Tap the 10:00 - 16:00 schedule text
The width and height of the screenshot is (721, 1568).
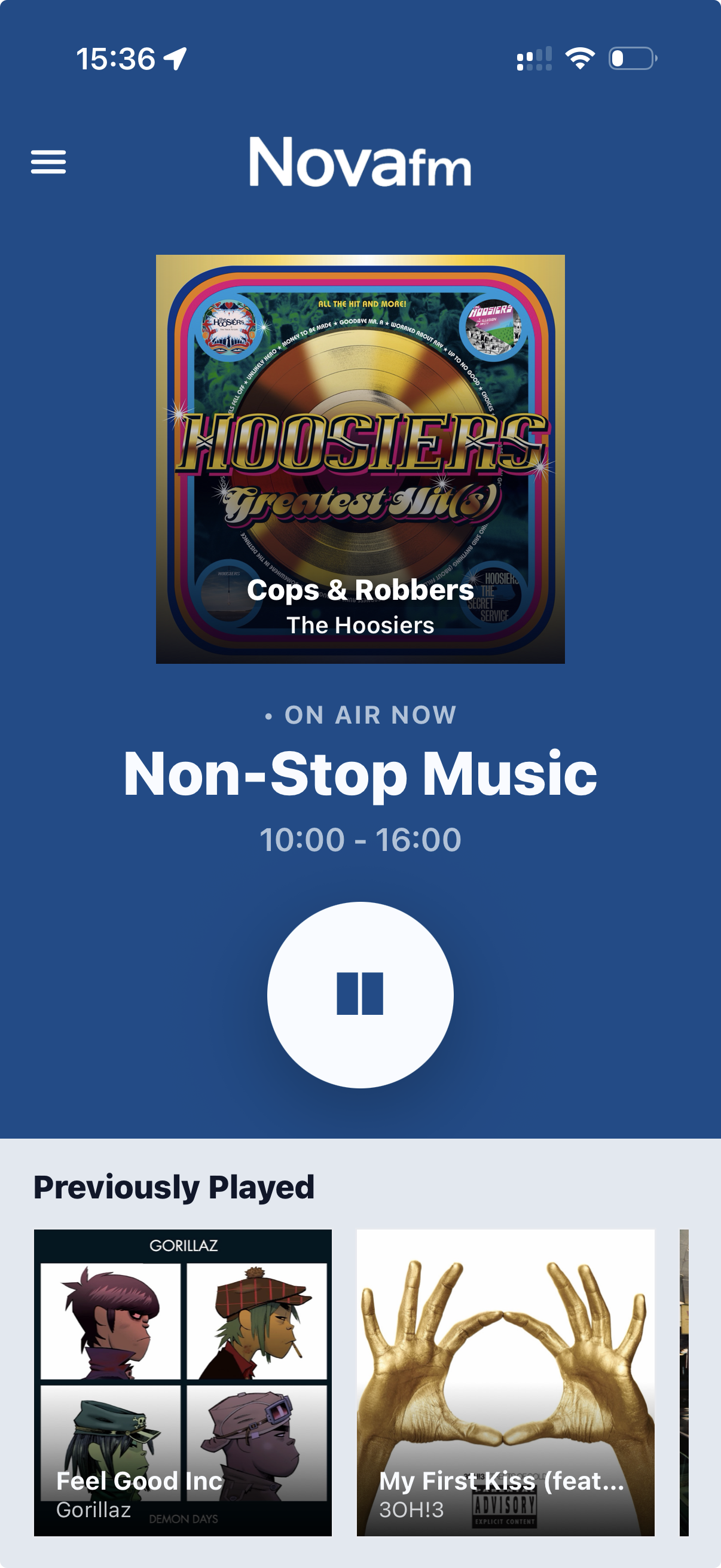click(x=360, y=839)
